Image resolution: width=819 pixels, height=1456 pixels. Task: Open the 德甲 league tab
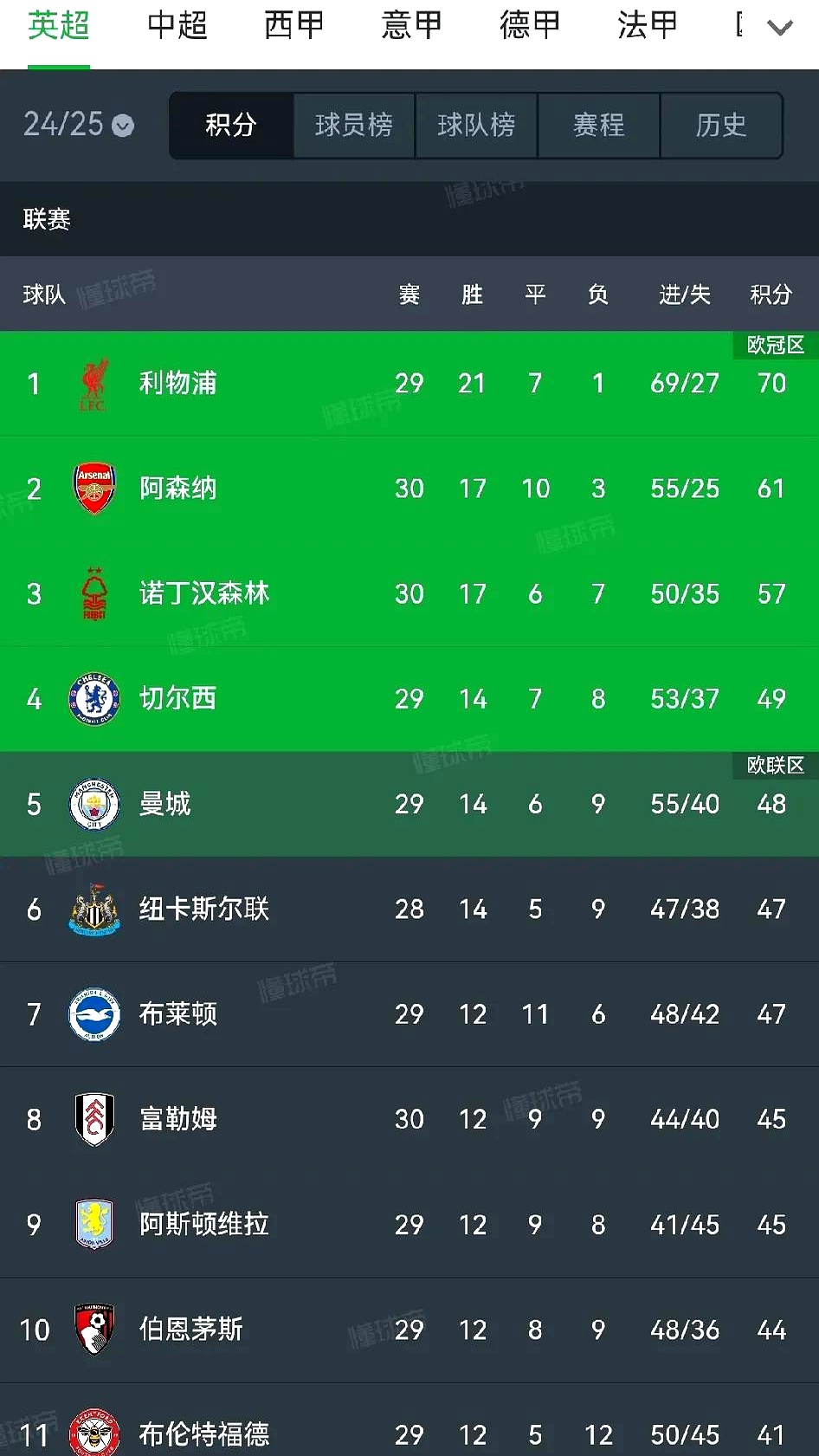530,26
